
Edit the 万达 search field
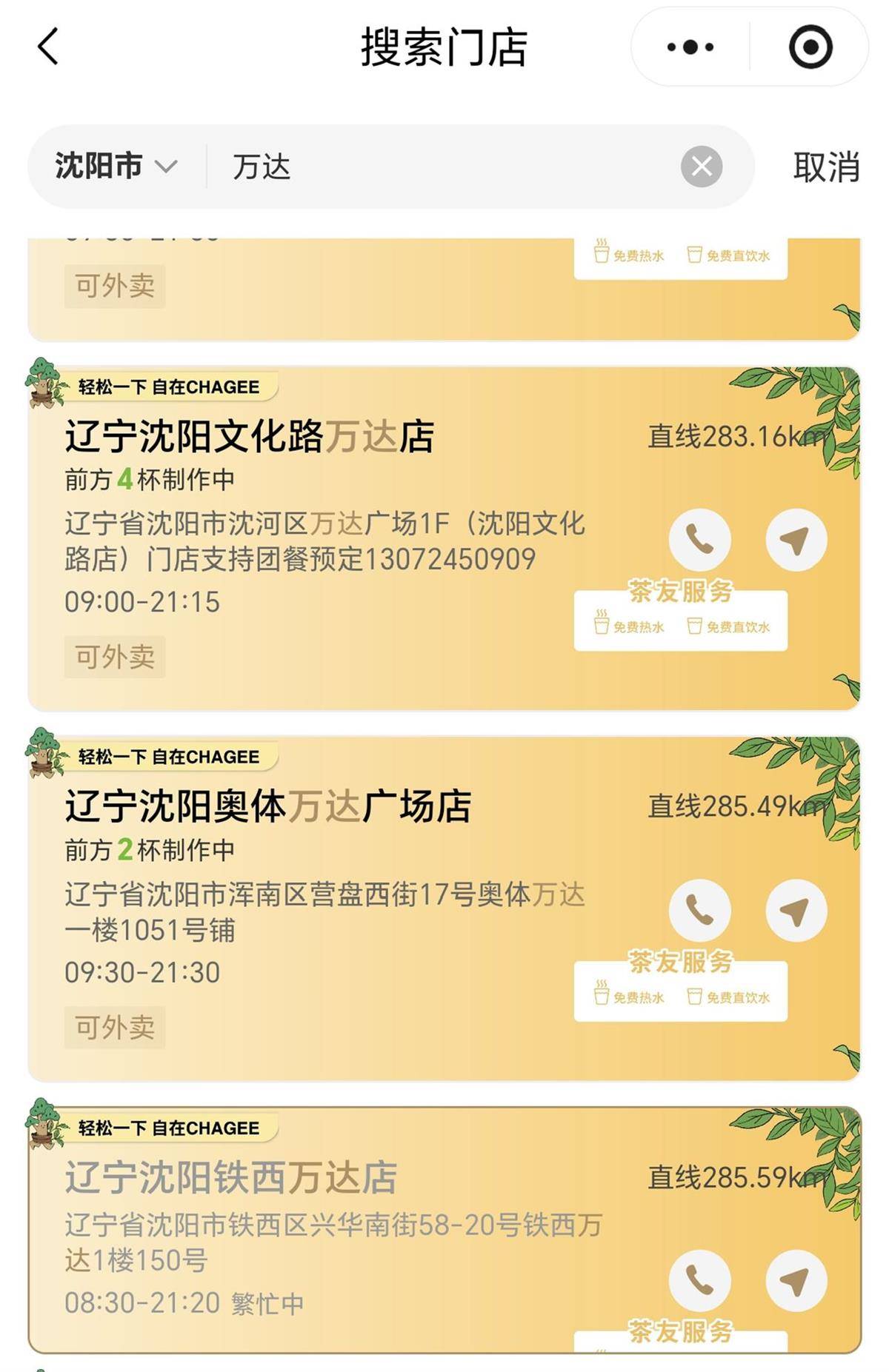coord(444,167)
